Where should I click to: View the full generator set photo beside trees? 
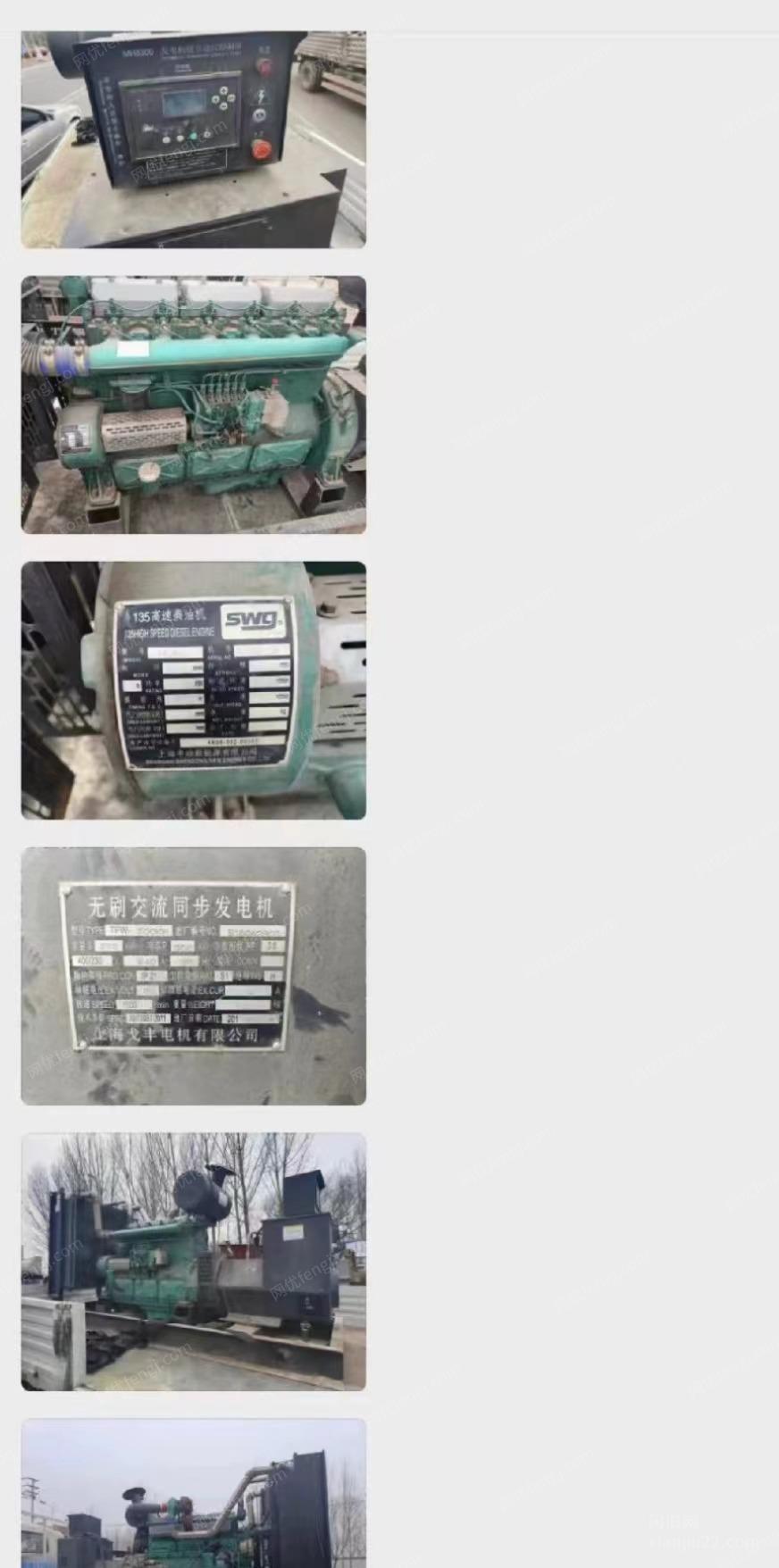click(193, 1262)
